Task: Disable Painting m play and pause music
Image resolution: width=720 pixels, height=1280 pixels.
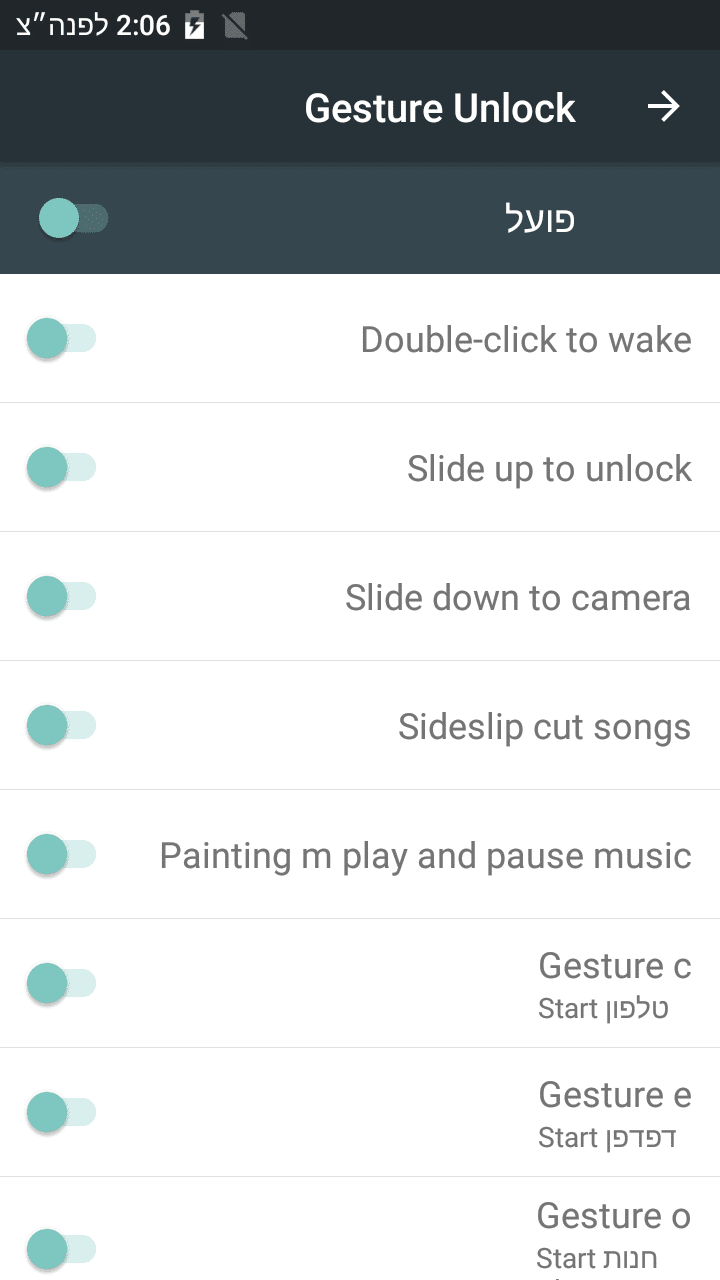Action: pyautogui.click(x=61, y=854)
